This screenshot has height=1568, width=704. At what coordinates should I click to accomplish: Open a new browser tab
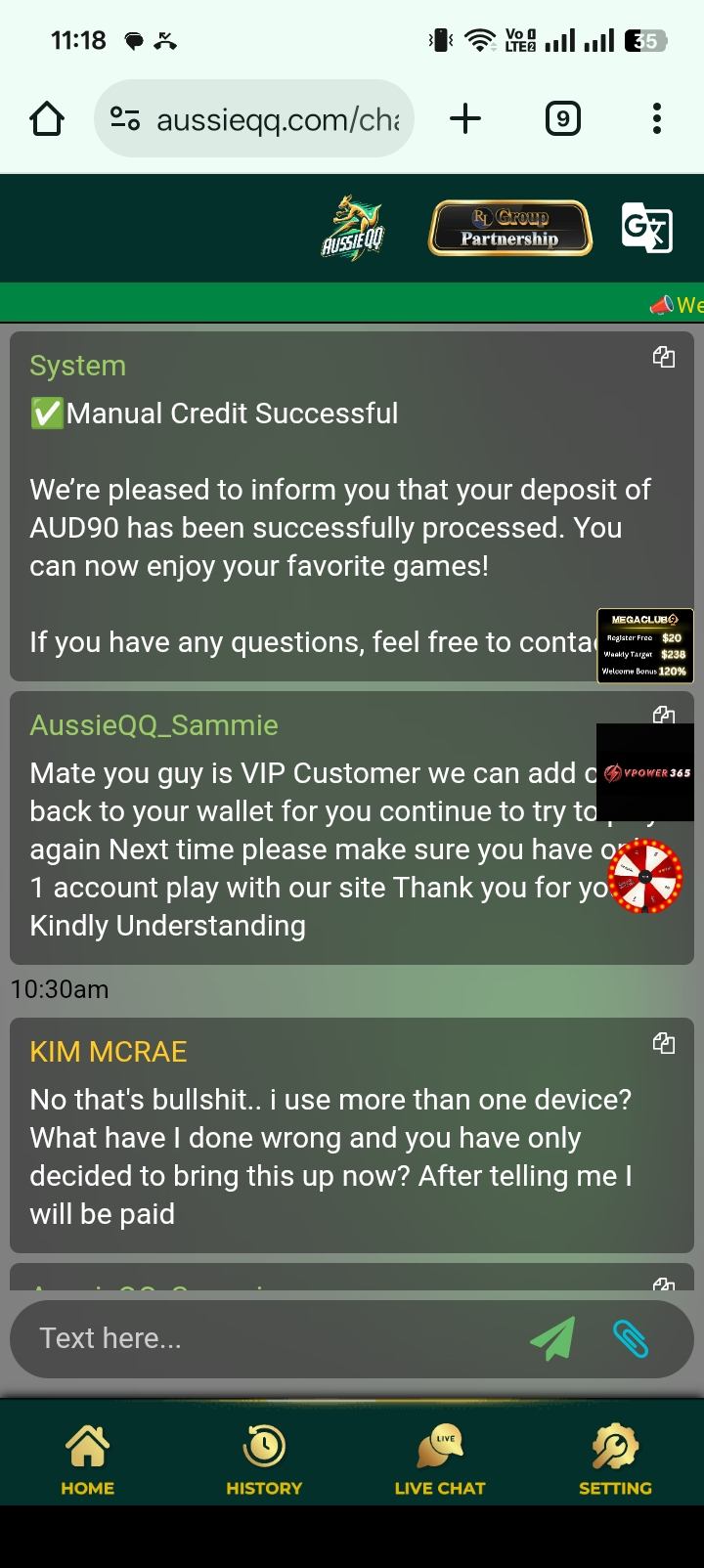click(x=465, y=119)
